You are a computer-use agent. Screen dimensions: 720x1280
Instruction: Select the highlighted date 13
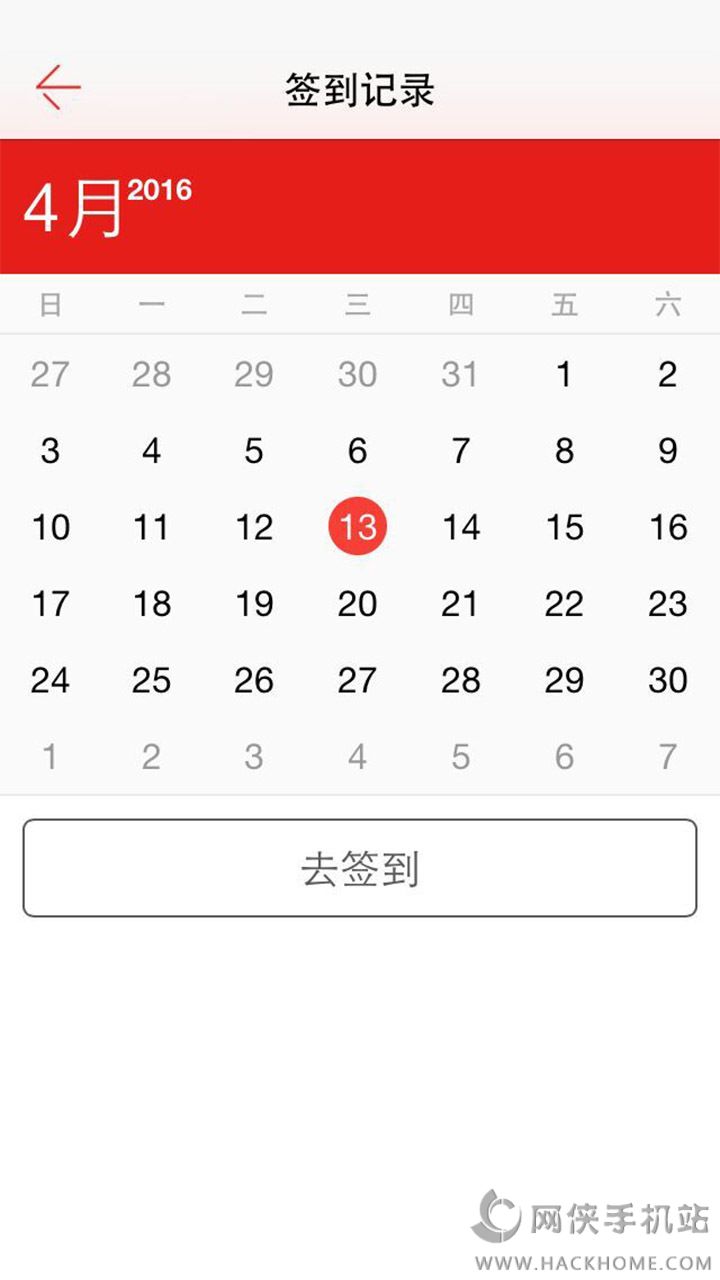point(357,527)
